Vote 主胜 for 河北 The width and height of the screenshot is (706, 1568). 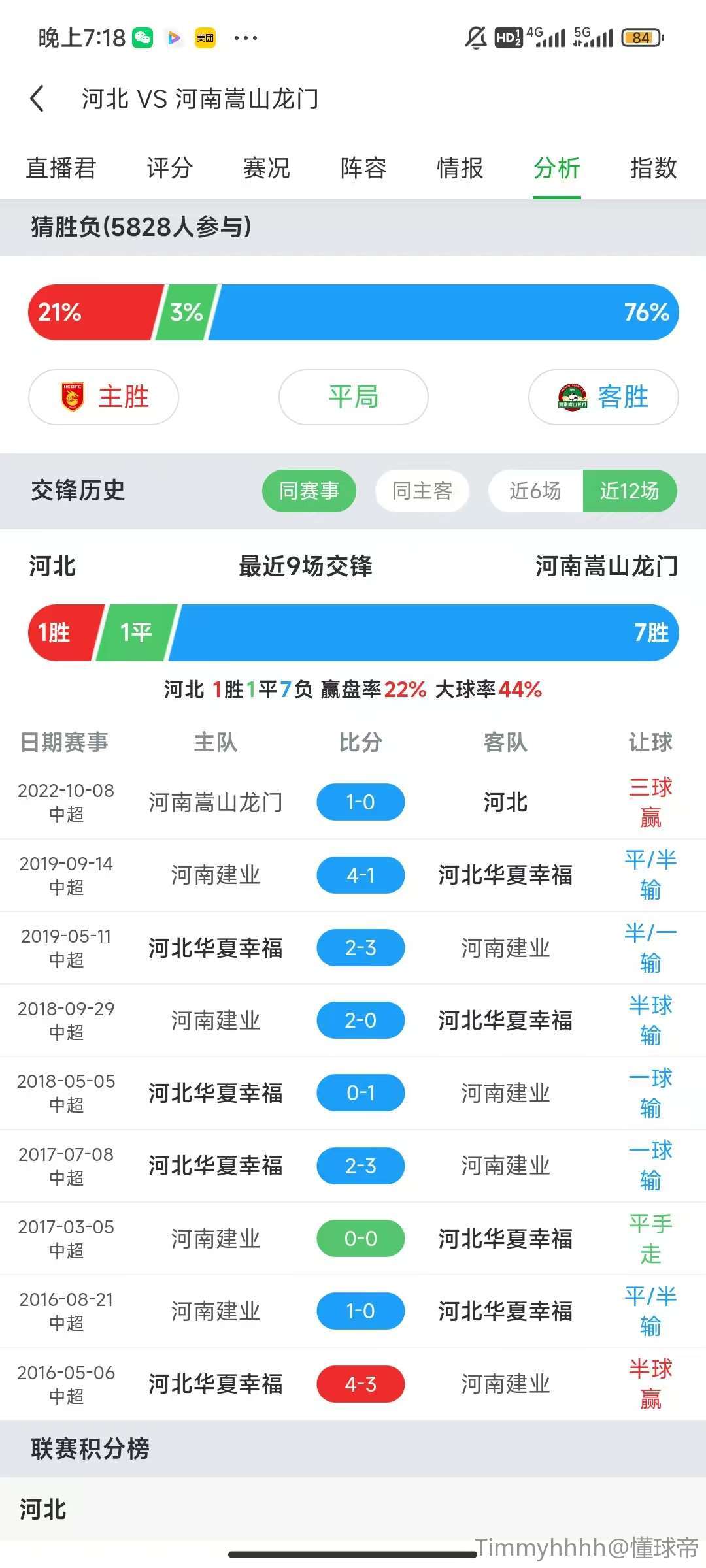click(103, 397)
